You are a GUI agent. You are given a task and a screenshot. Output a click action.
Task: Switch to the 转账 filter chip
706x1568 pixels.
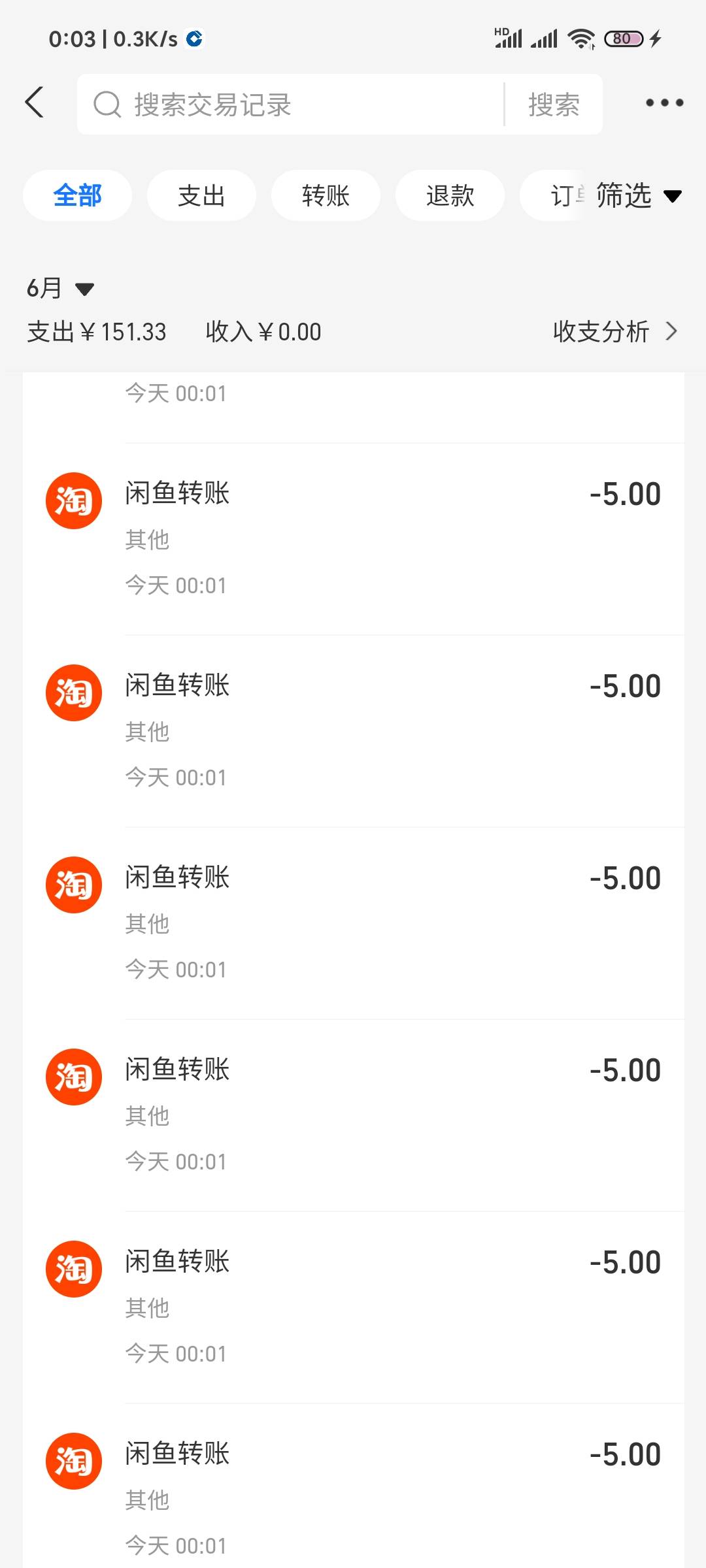click(326, 195)
